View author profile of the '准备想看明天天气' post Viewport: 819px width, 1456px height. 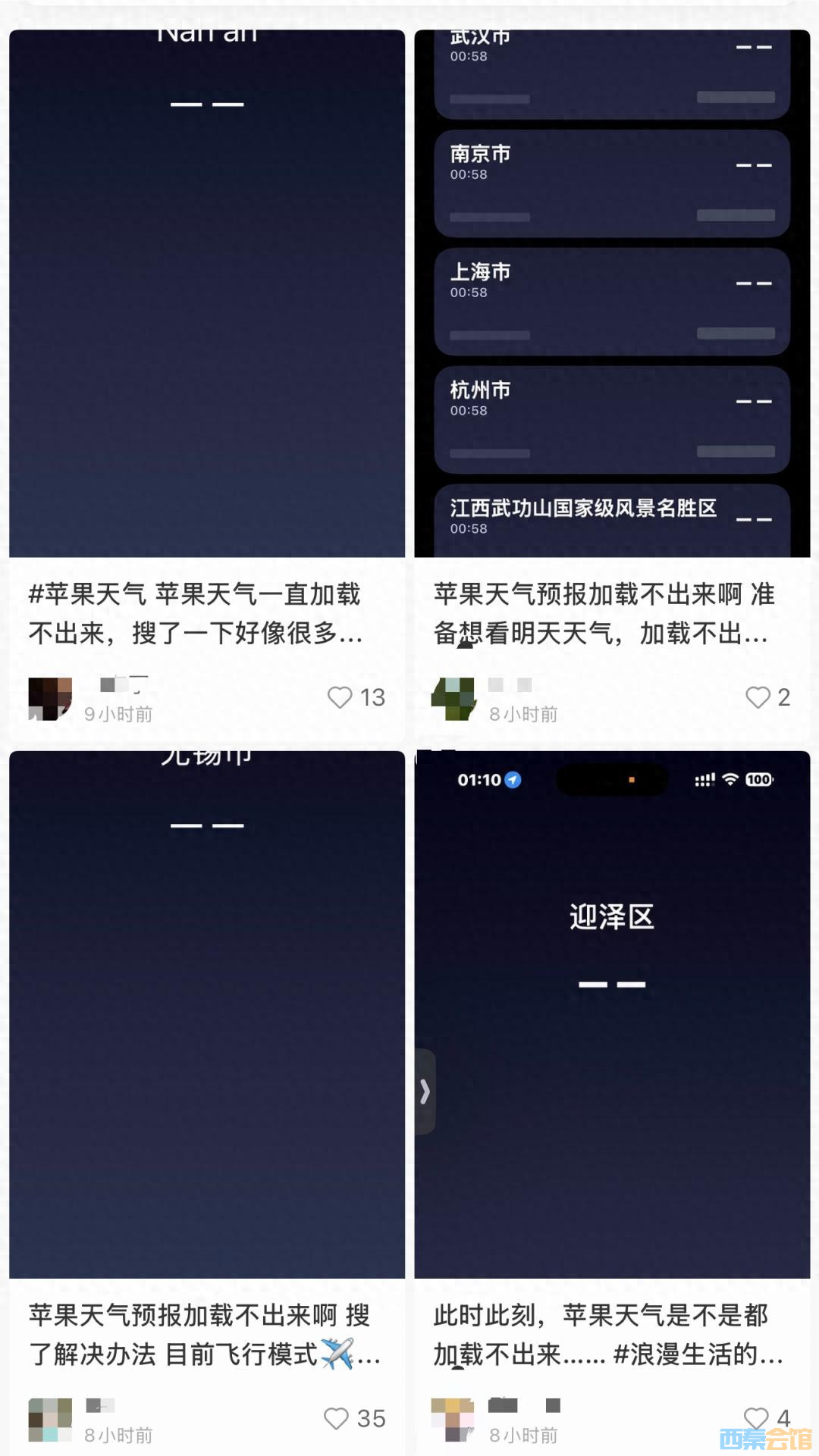point(453,698)
